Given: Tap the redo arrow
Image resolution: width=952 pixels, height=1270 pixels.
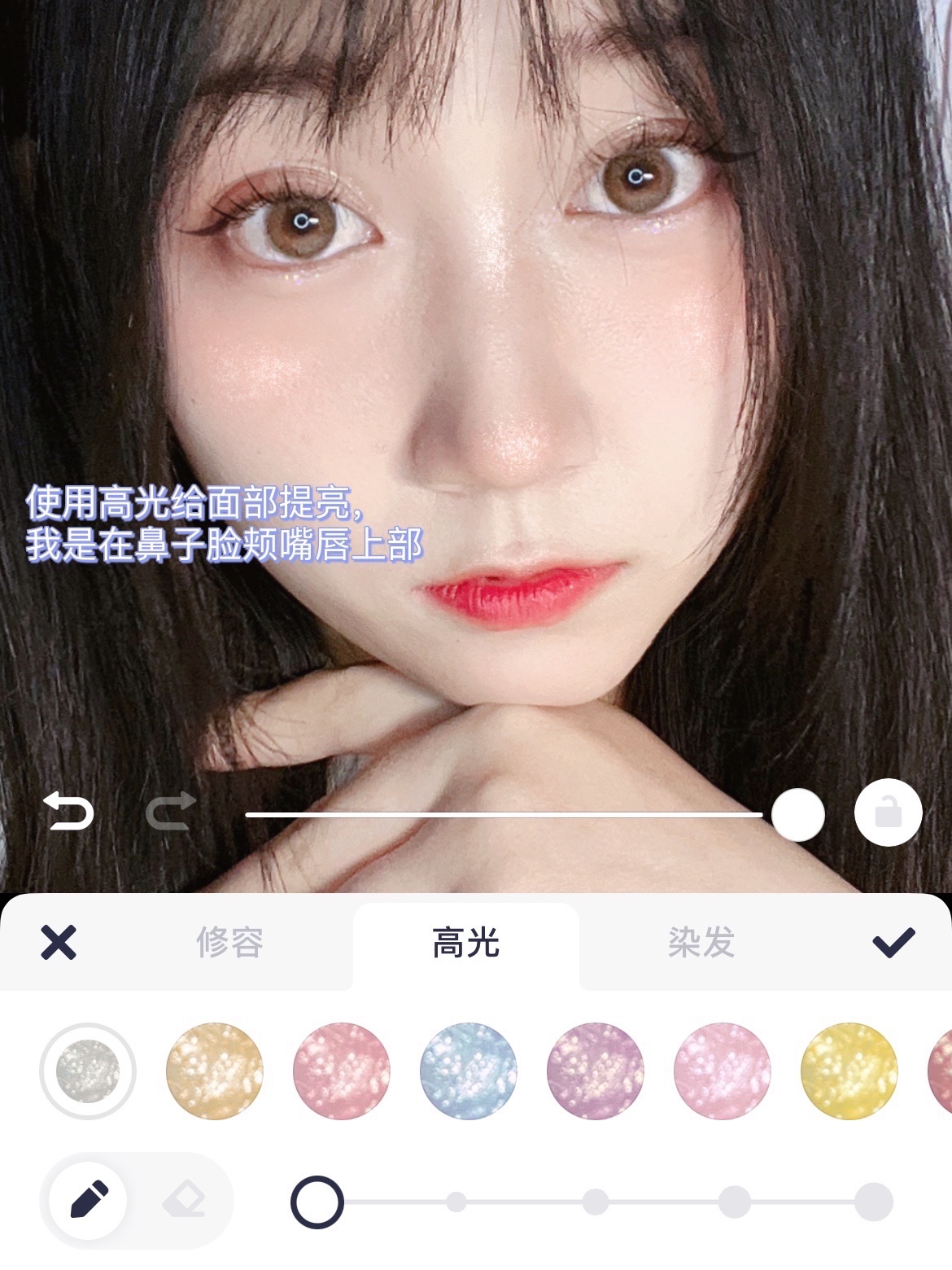Looking at the screenshot, I should pos(172,812).
